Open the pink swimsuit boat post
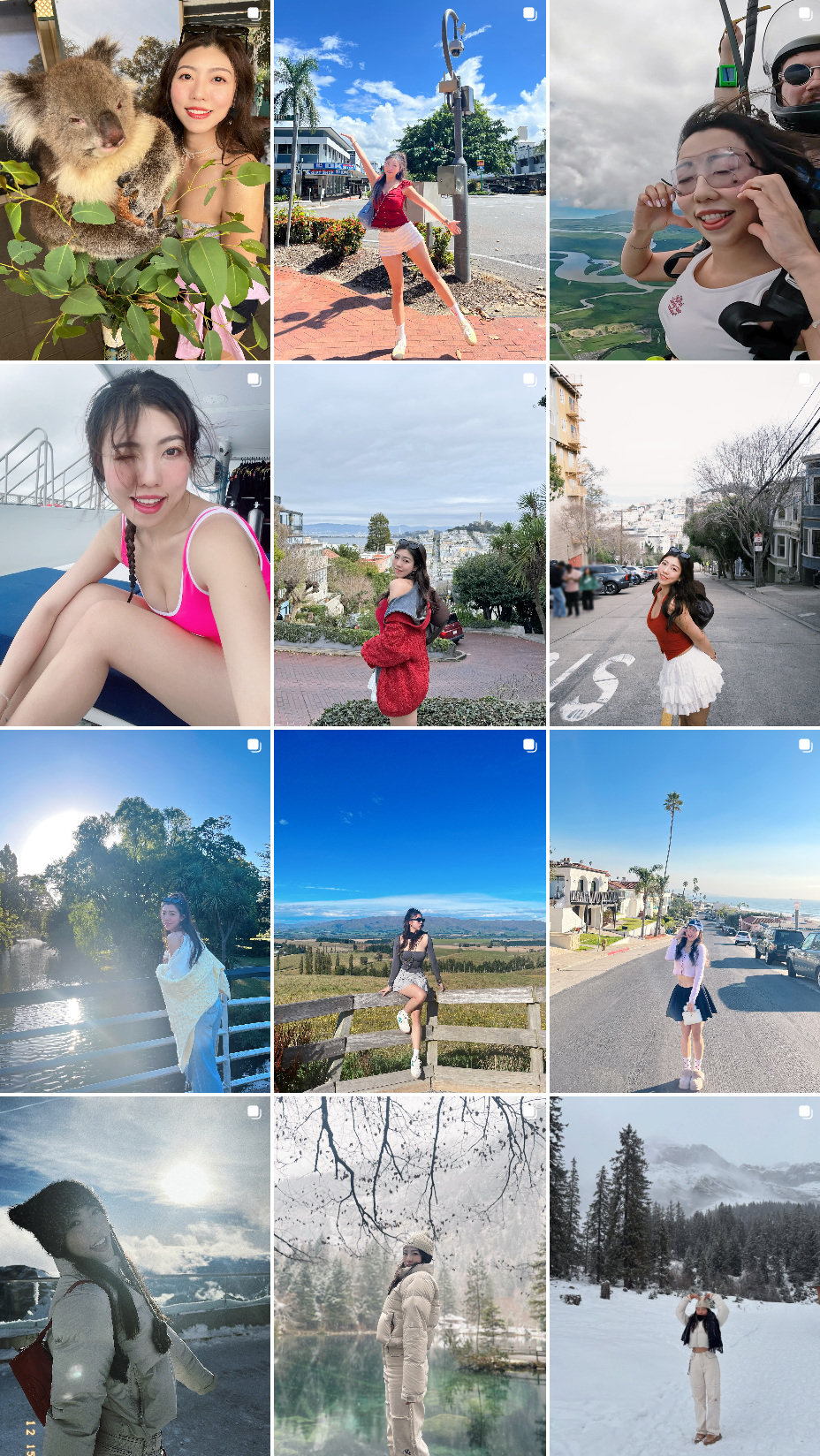This screenshot has height=1456, width=820. (x=135, y=545)
